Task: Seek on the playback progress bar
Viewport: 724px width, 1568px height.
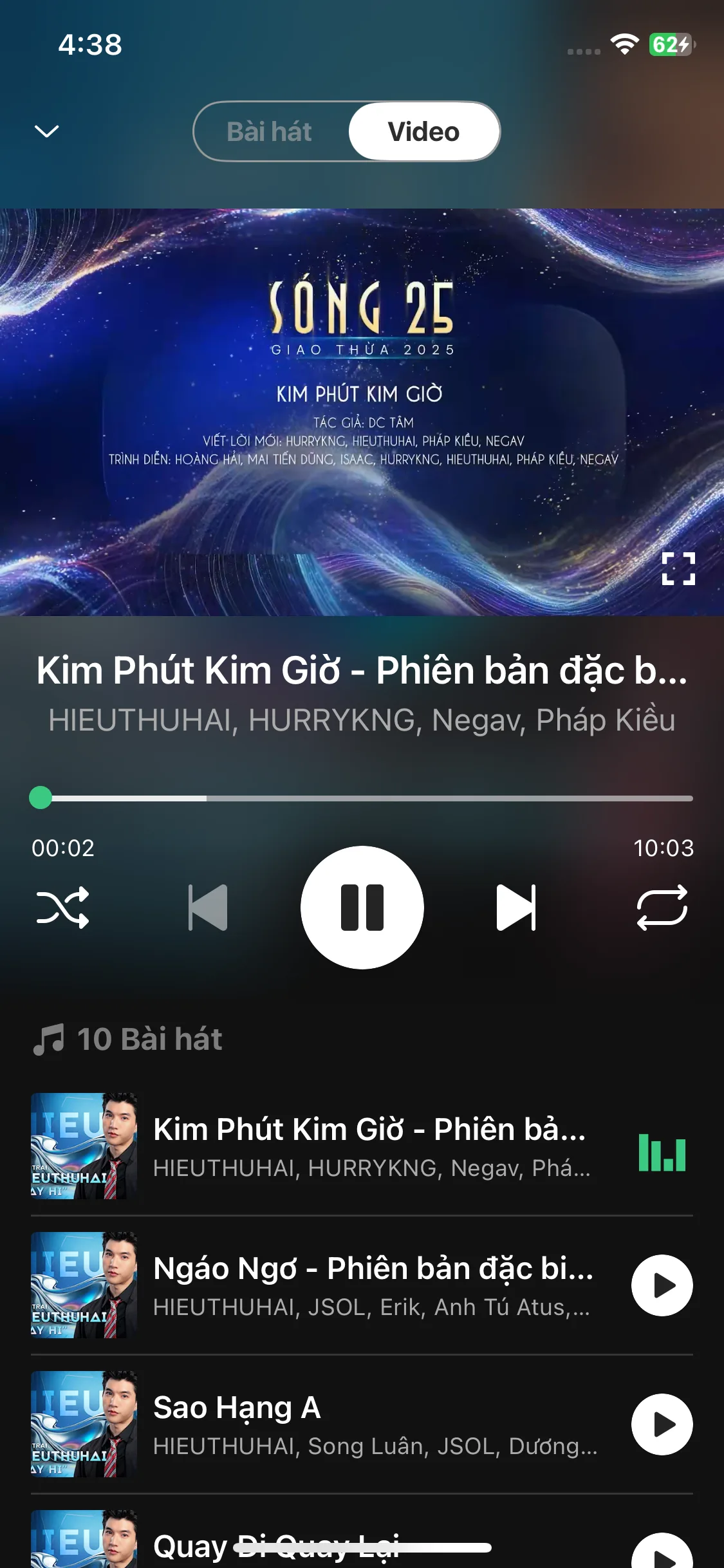Action: point(362,798)
